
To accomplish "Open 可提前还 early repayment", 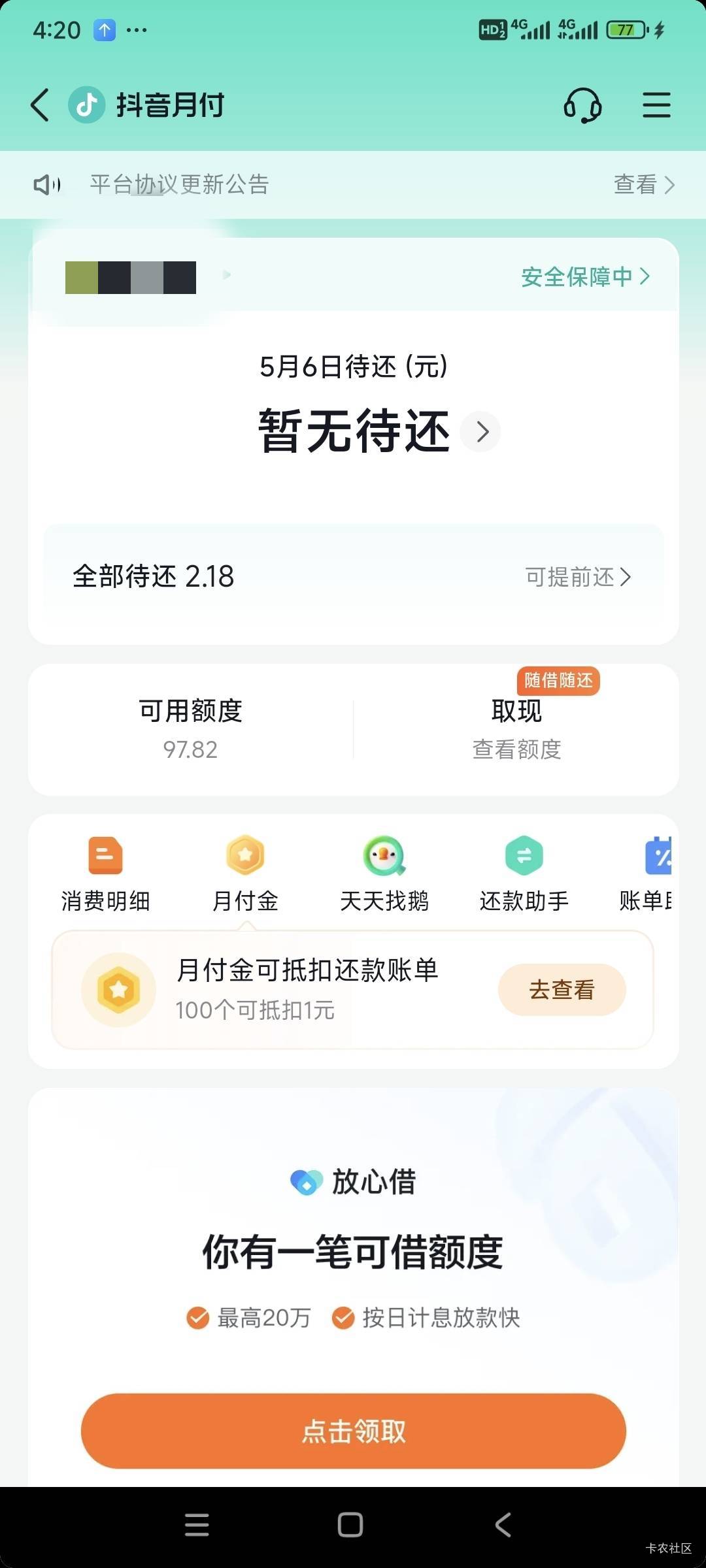I will tap(578, 577).
